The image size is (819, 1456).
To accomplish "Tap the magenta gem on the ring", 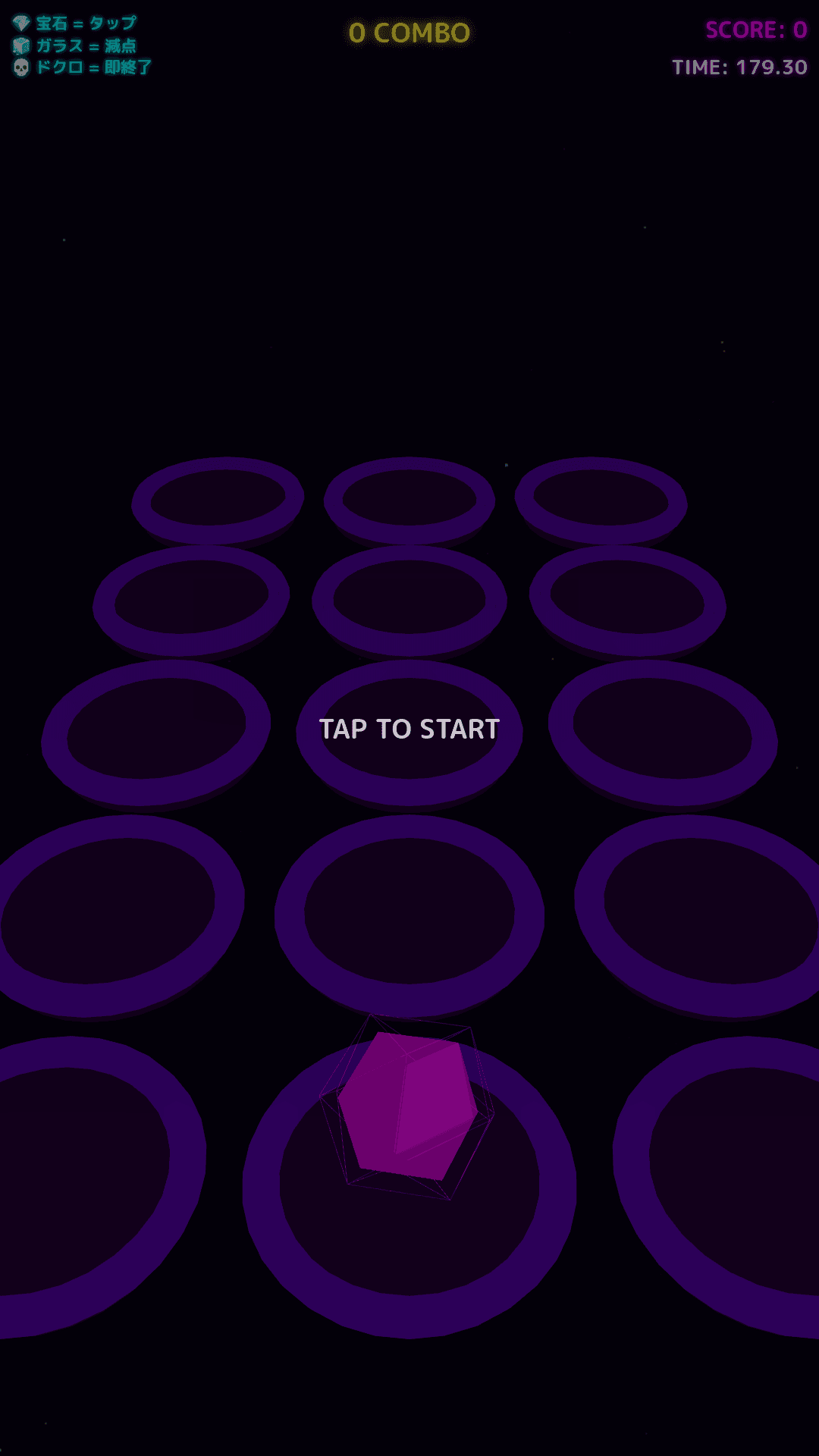I will coord(407,1106).
